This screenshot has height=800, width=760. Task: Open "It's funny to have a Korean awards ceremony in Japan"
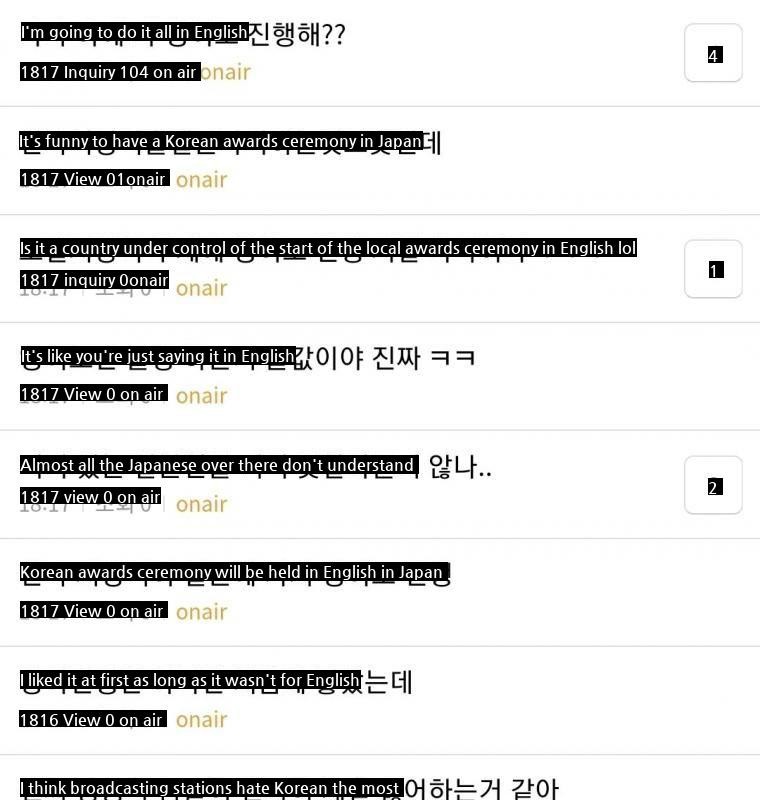(230, 142)
